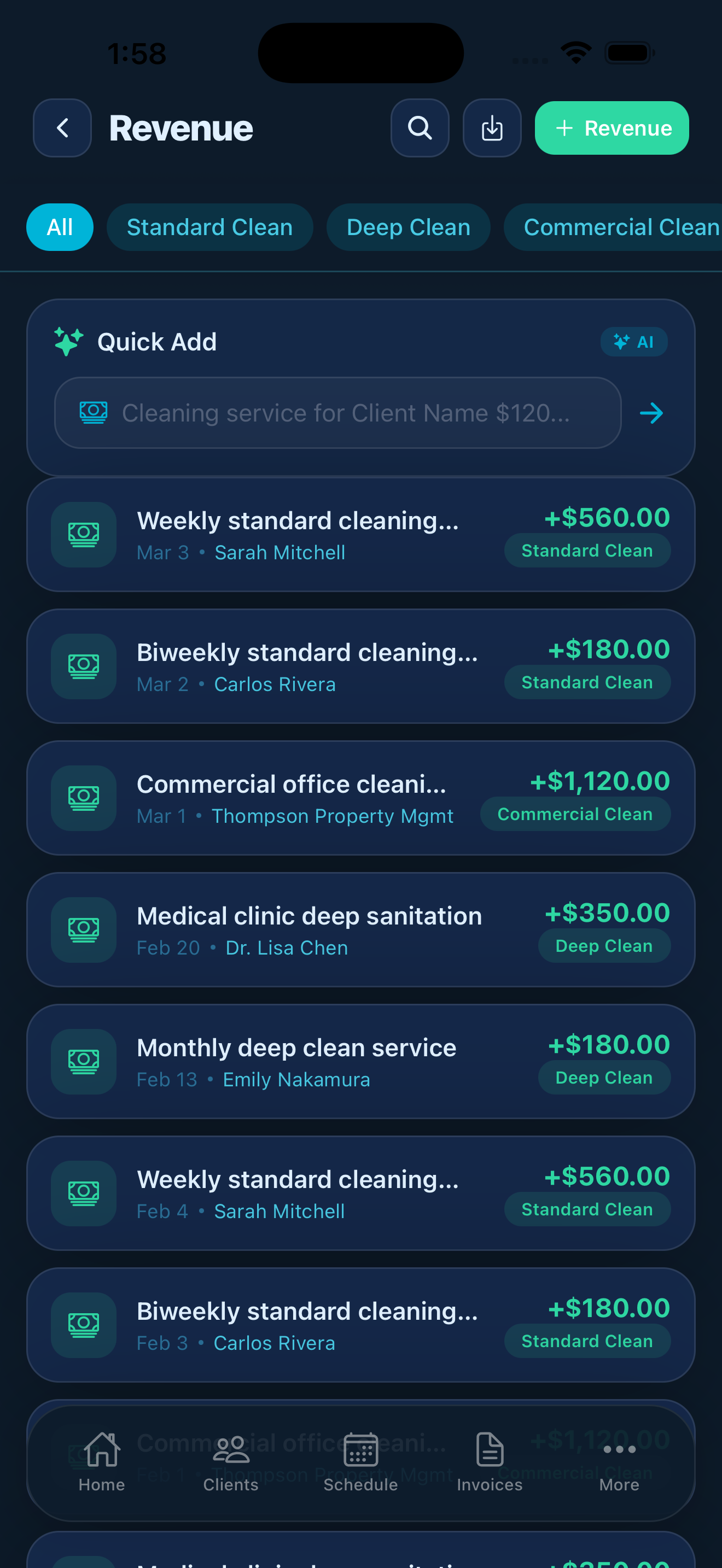Select the All filter chip
The height and width of the screenshot is (1568, 722).
60,227
